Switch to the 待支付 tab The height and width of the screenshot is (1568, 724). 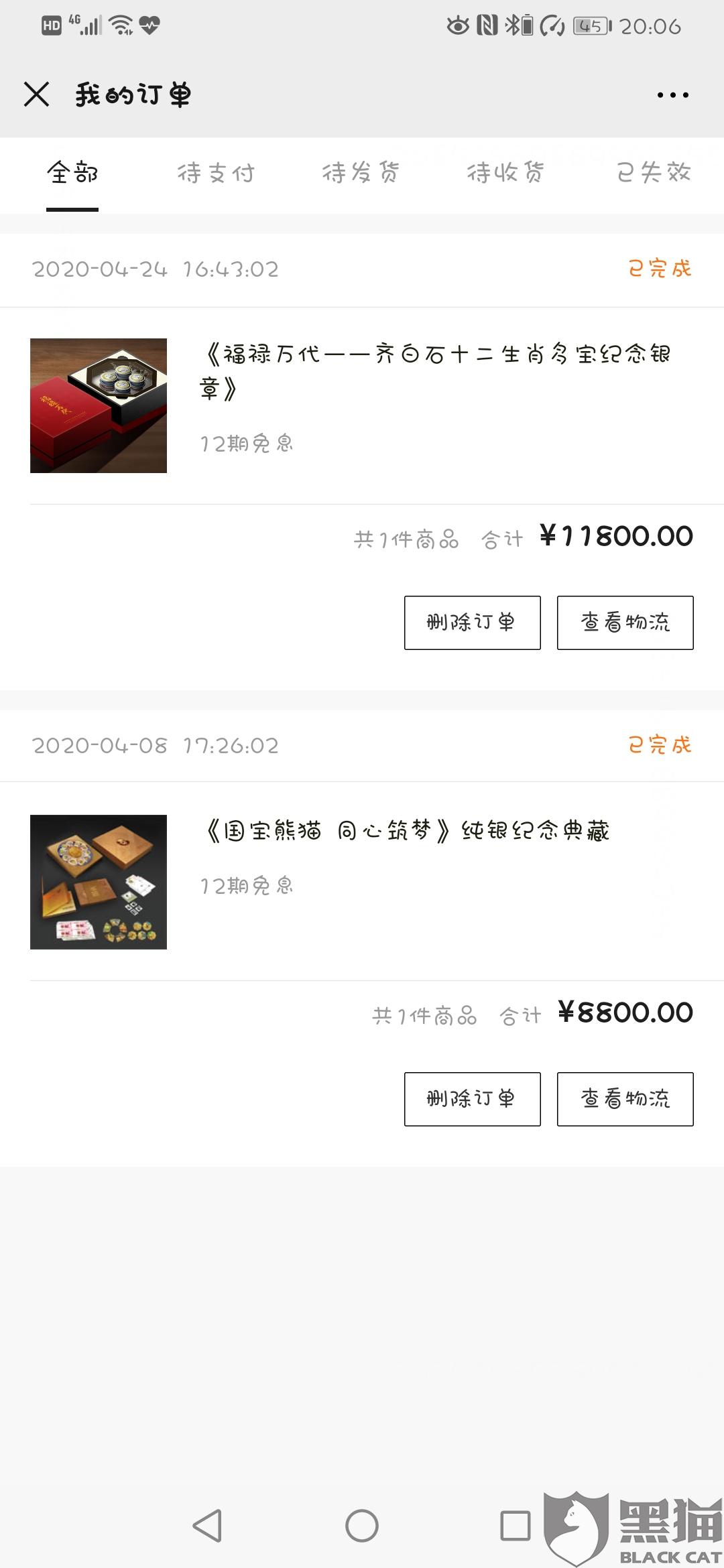216,173
